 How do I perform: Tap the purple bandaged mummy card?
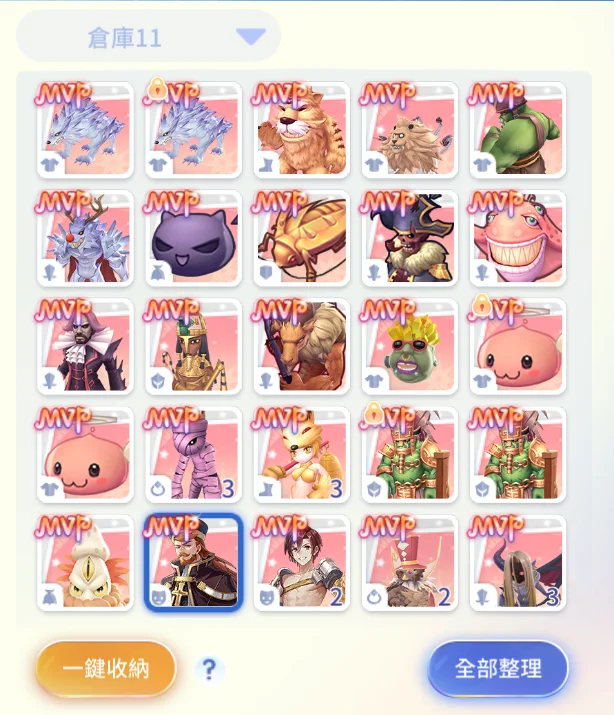coord(193,454)
